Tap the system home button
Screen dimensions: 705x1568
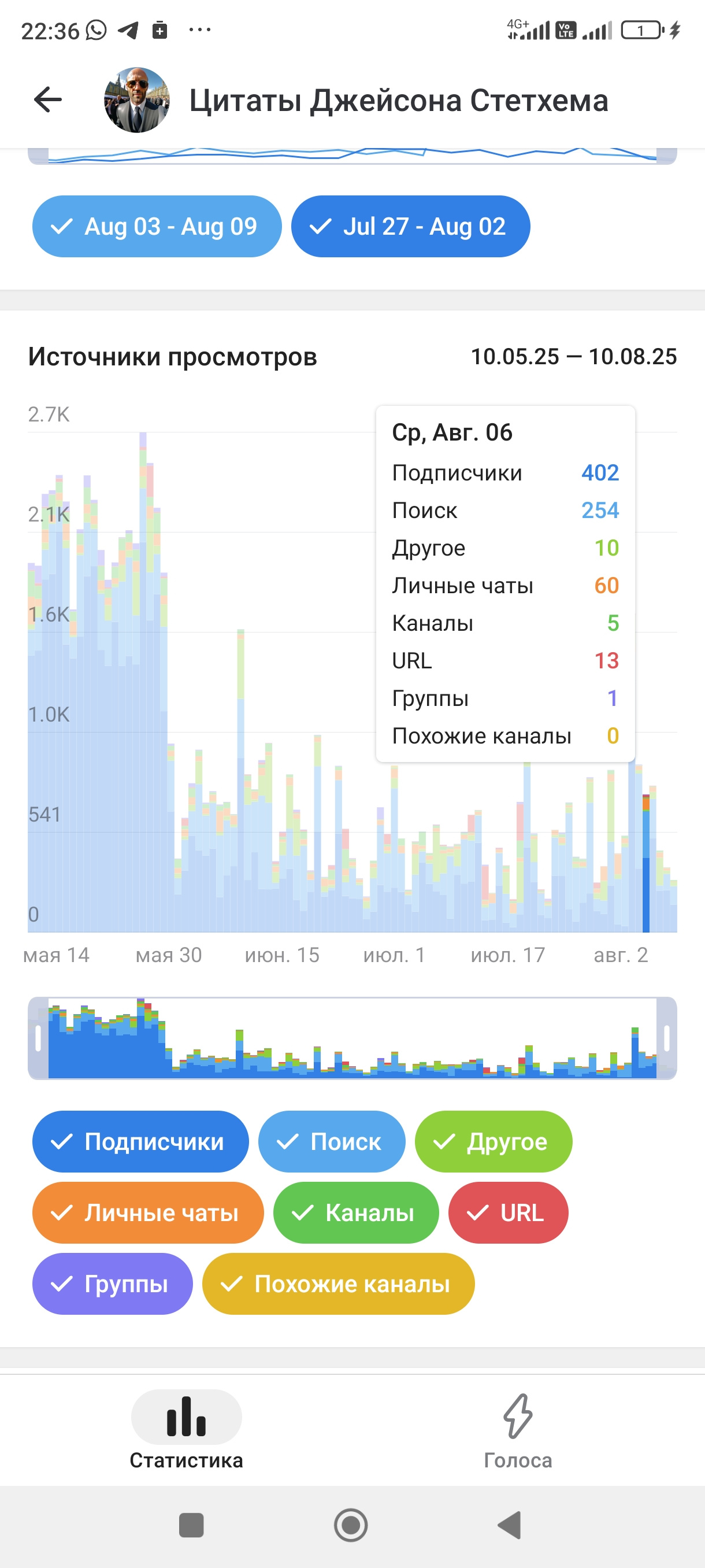pyautogui.click(x=351, y=1525)
